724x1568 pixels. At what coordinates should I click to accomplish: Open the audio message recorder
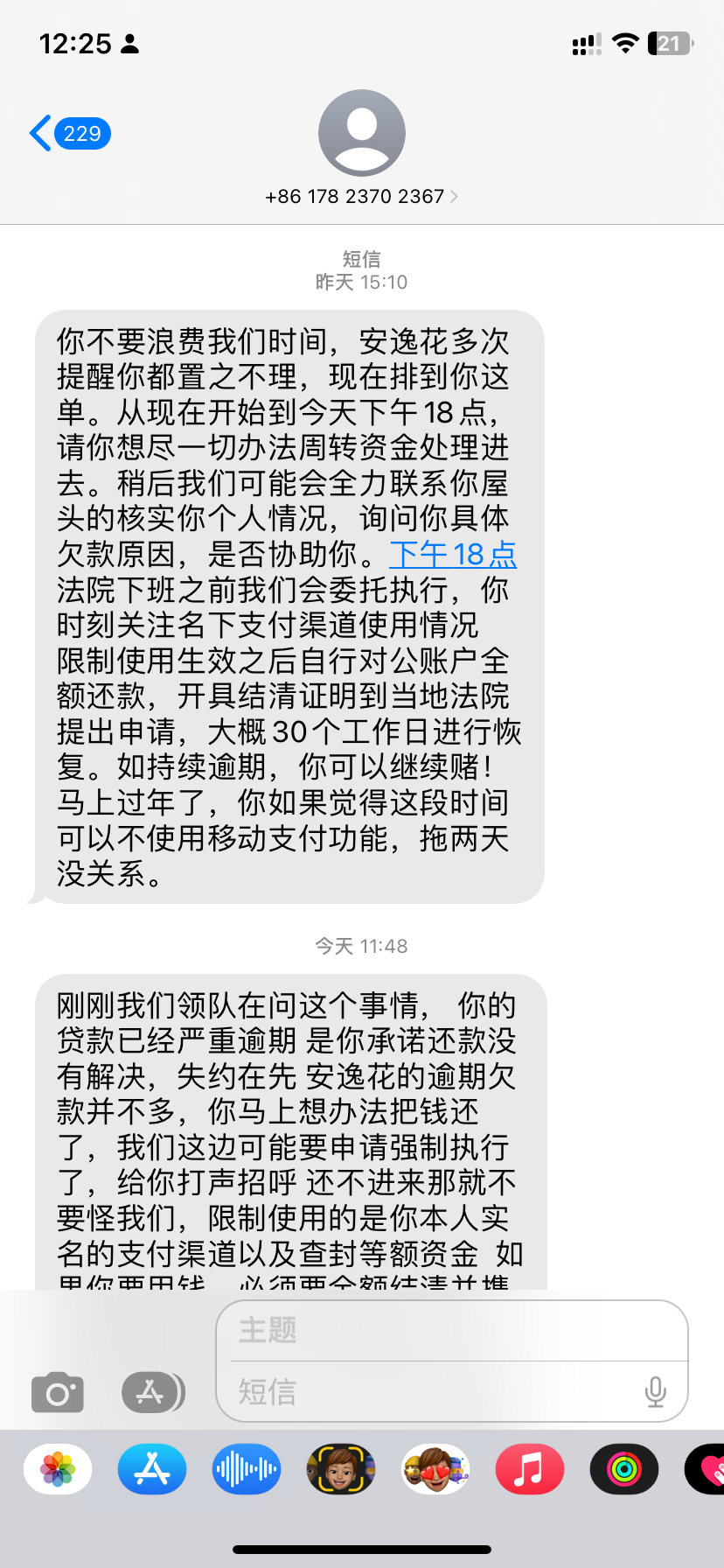coord(247,1469)
